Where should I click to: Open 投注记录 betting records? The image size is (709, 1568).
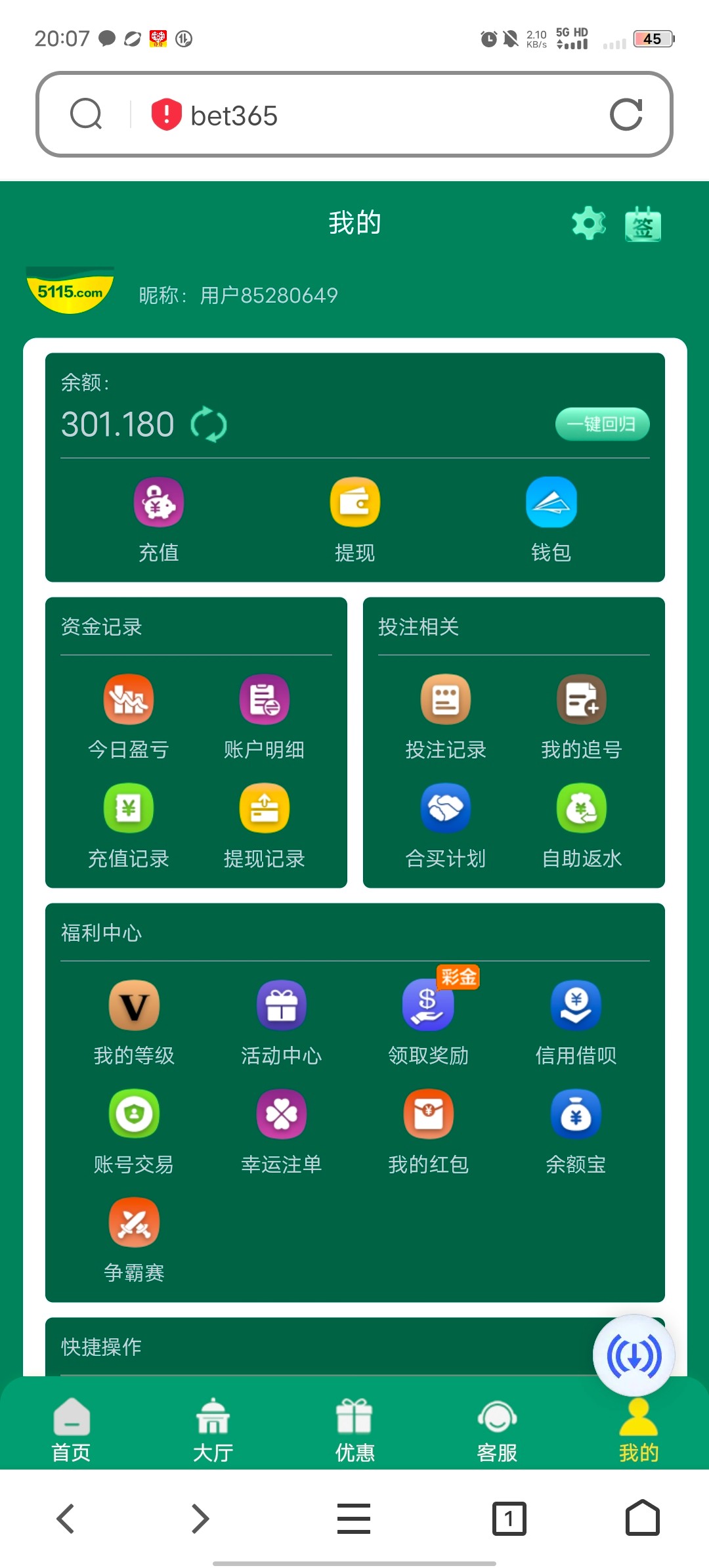(x=446, y=716)
